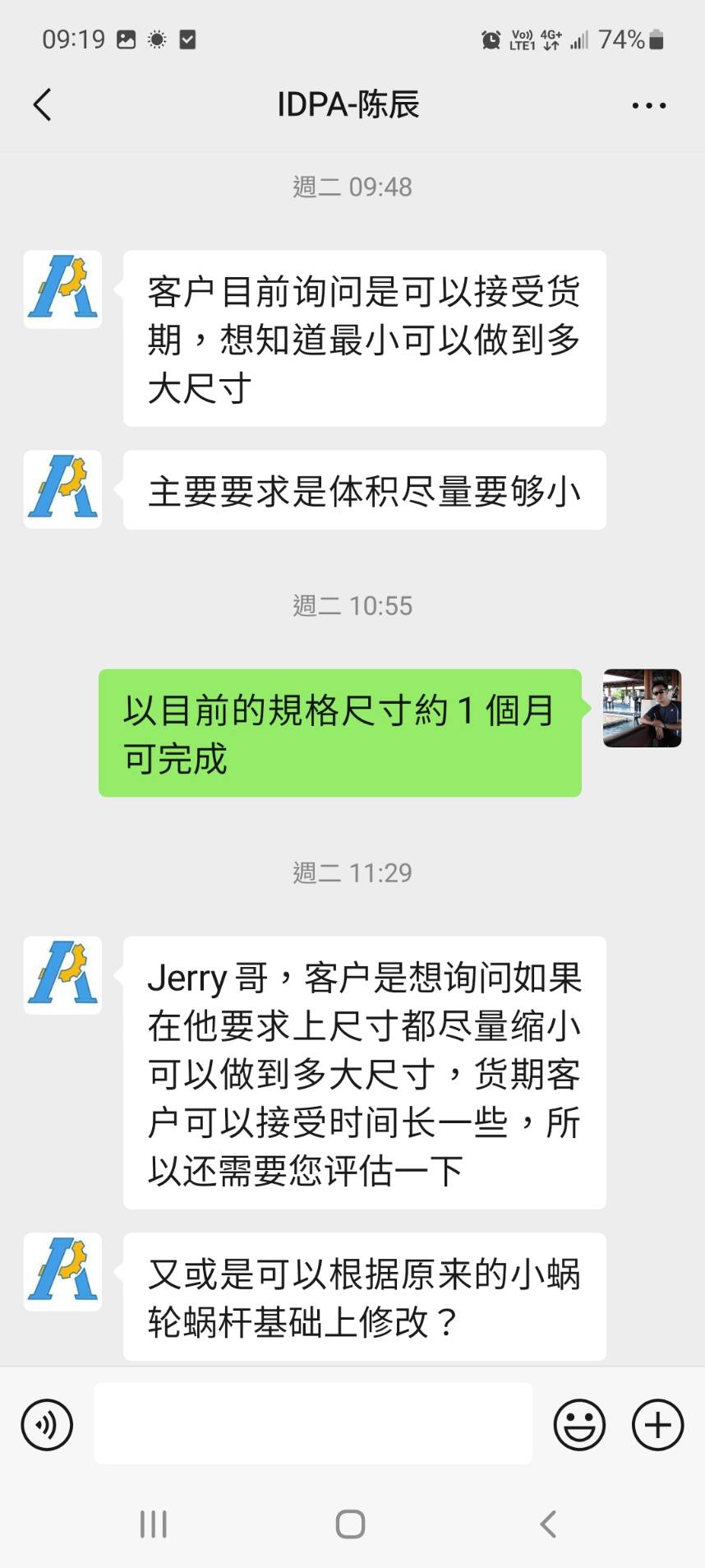The height and width of the screenshot is (1568, 705).
Task: Open the emoji sticker panel
Action: point(579,1424)
